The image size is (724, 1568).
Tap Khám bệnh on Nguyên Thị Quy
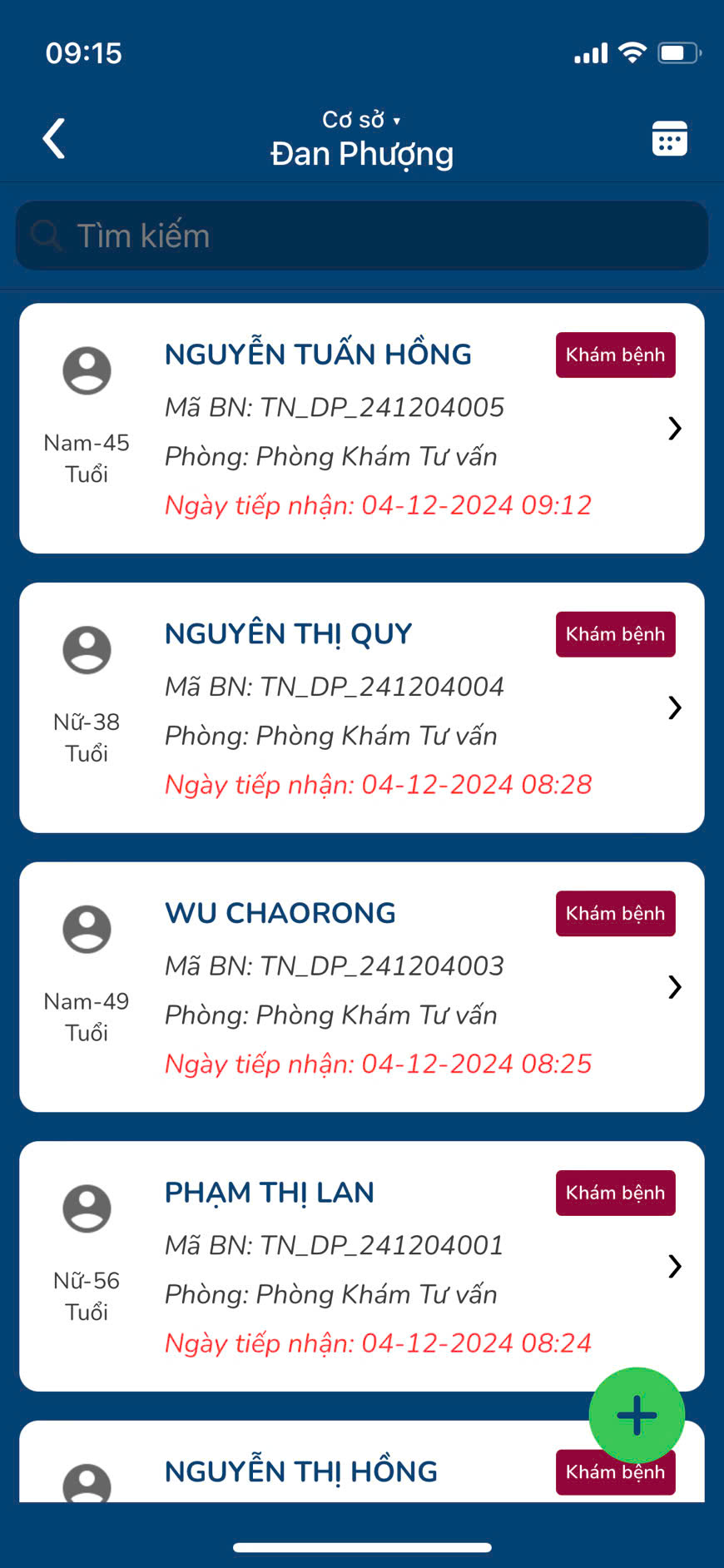coord(615,634)
